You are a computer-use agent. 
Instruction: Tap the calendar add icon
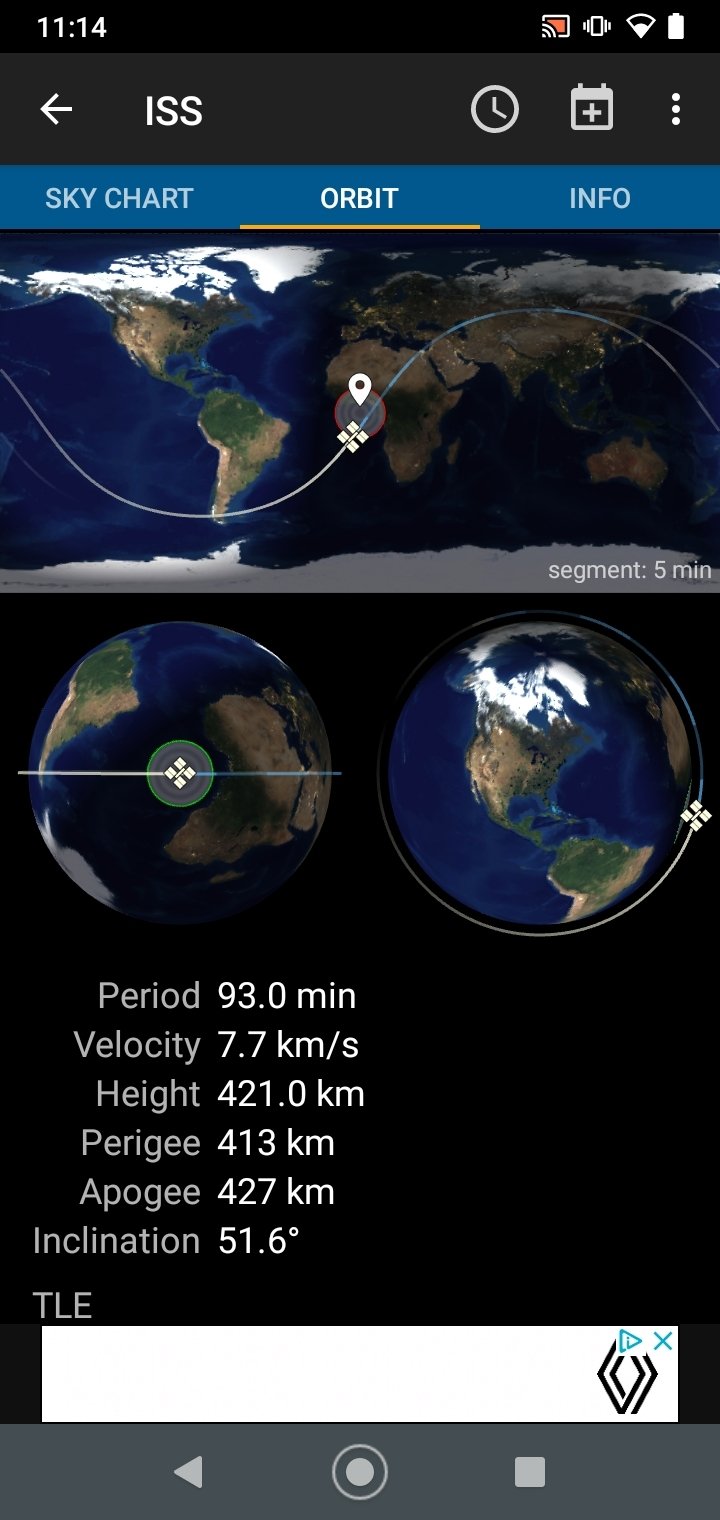592,109
